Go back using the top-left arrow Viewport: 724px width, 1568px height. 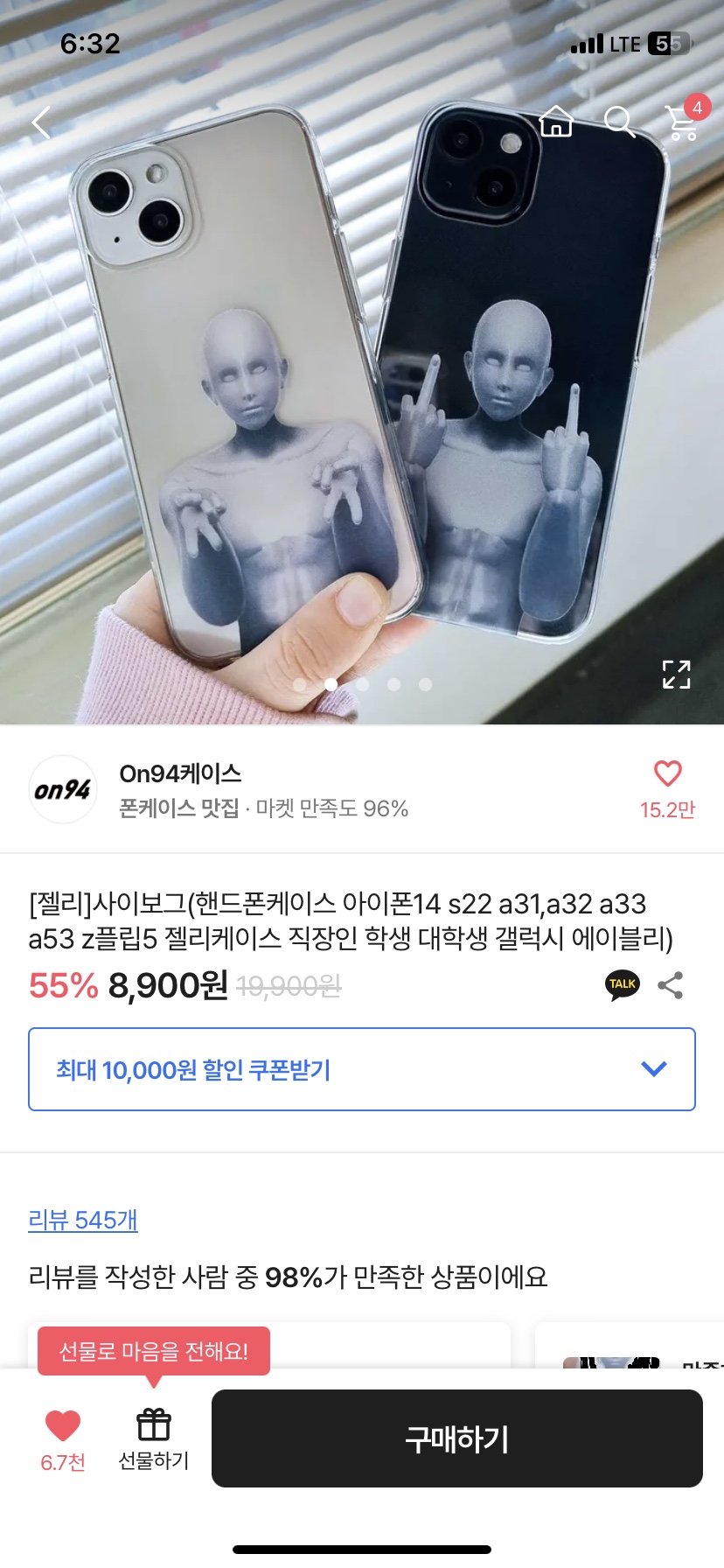(x=41, y=122)
